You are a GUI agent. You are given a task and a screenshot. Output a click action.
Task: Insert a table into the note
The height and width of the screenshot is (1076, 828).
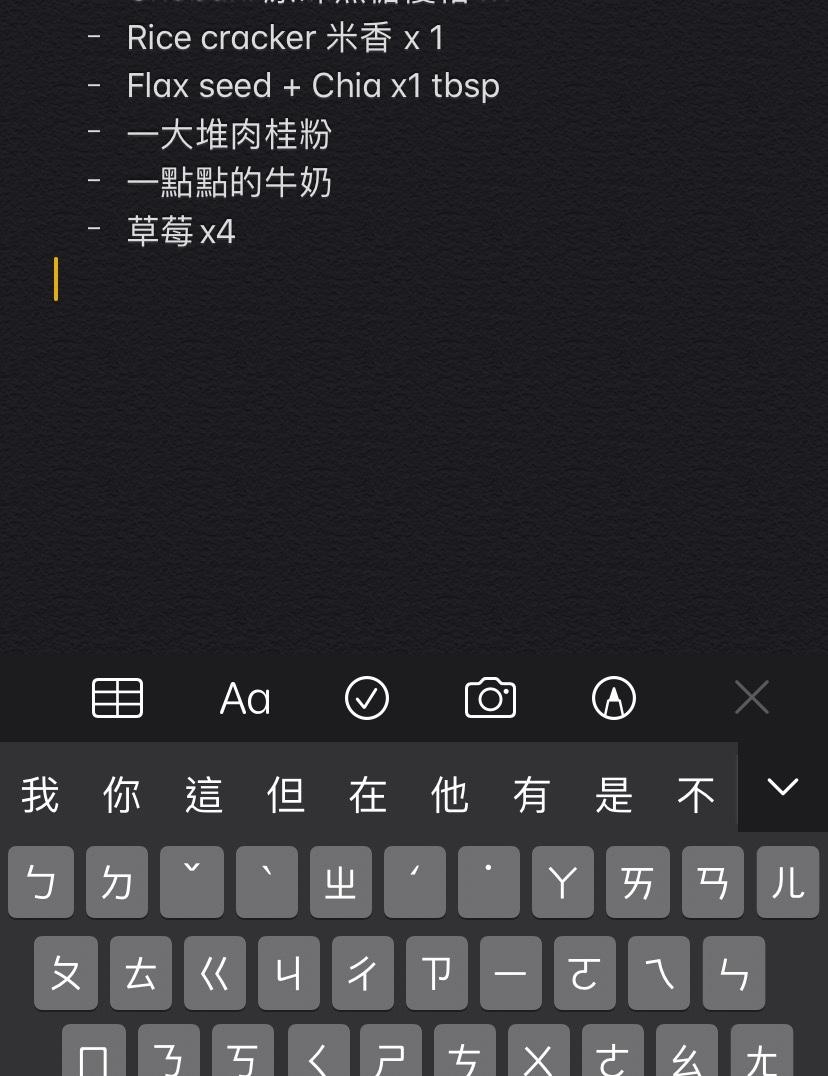(118, 698)
